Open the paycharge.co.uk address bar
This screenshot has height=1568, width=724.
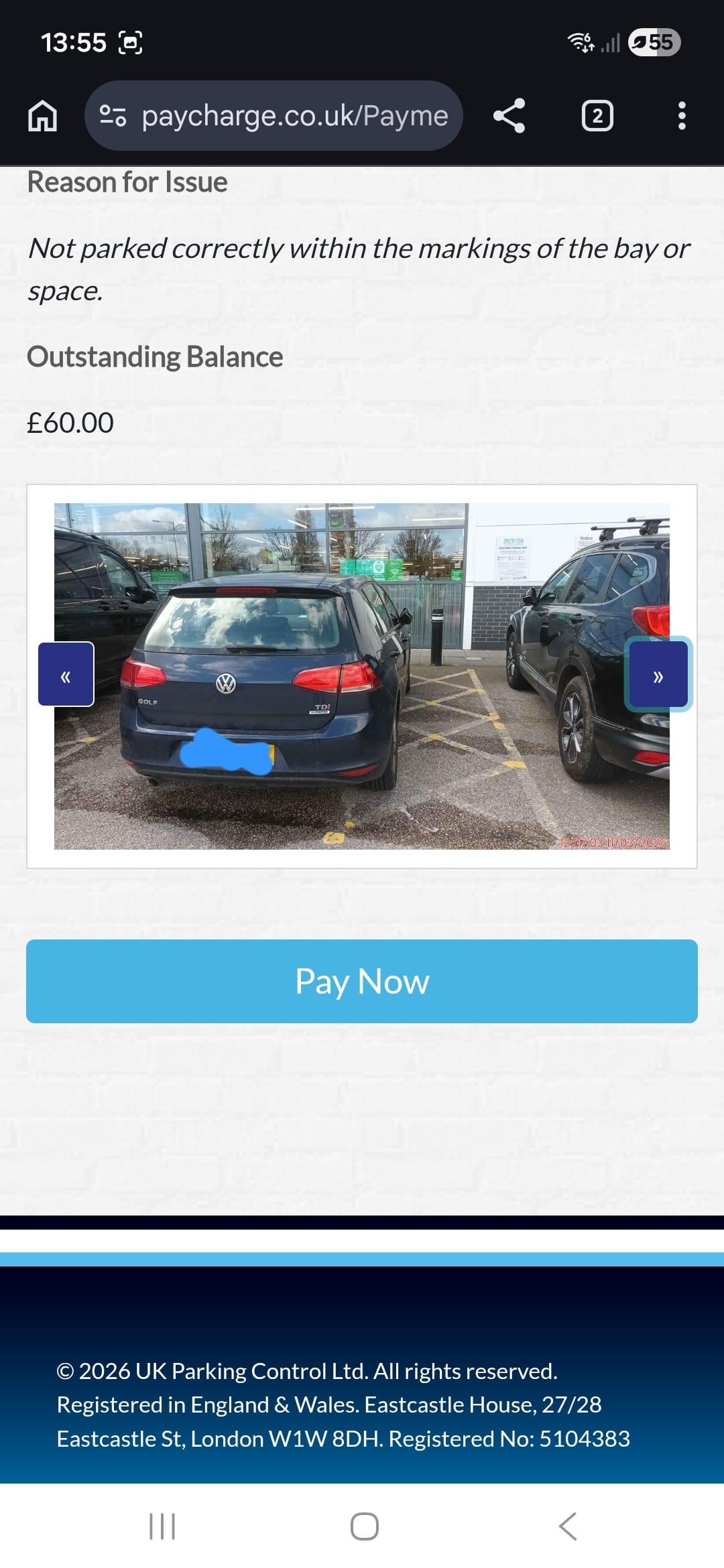coord(295,116)
